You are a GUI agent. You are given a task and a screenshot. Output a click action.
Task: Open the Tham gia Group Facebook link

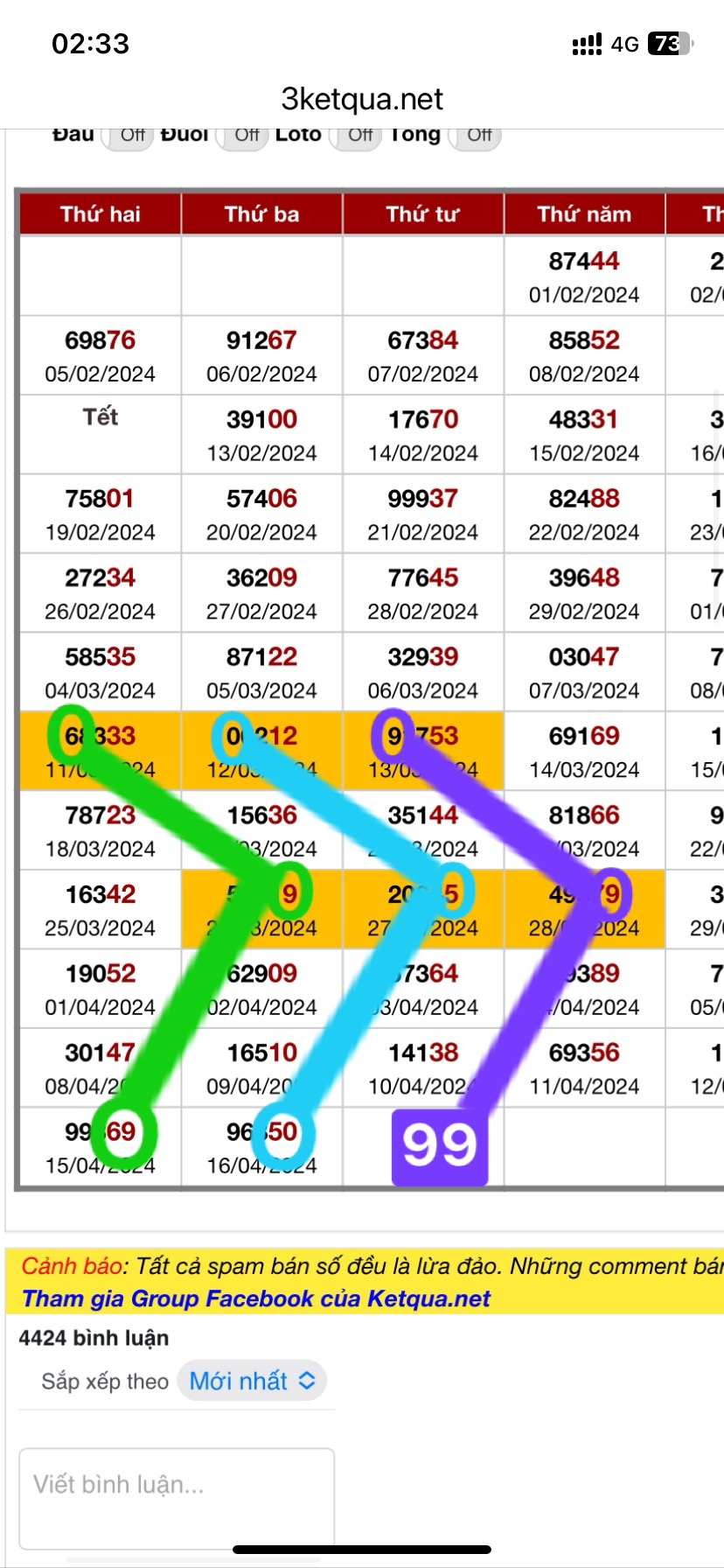(x=256, y=1298)
